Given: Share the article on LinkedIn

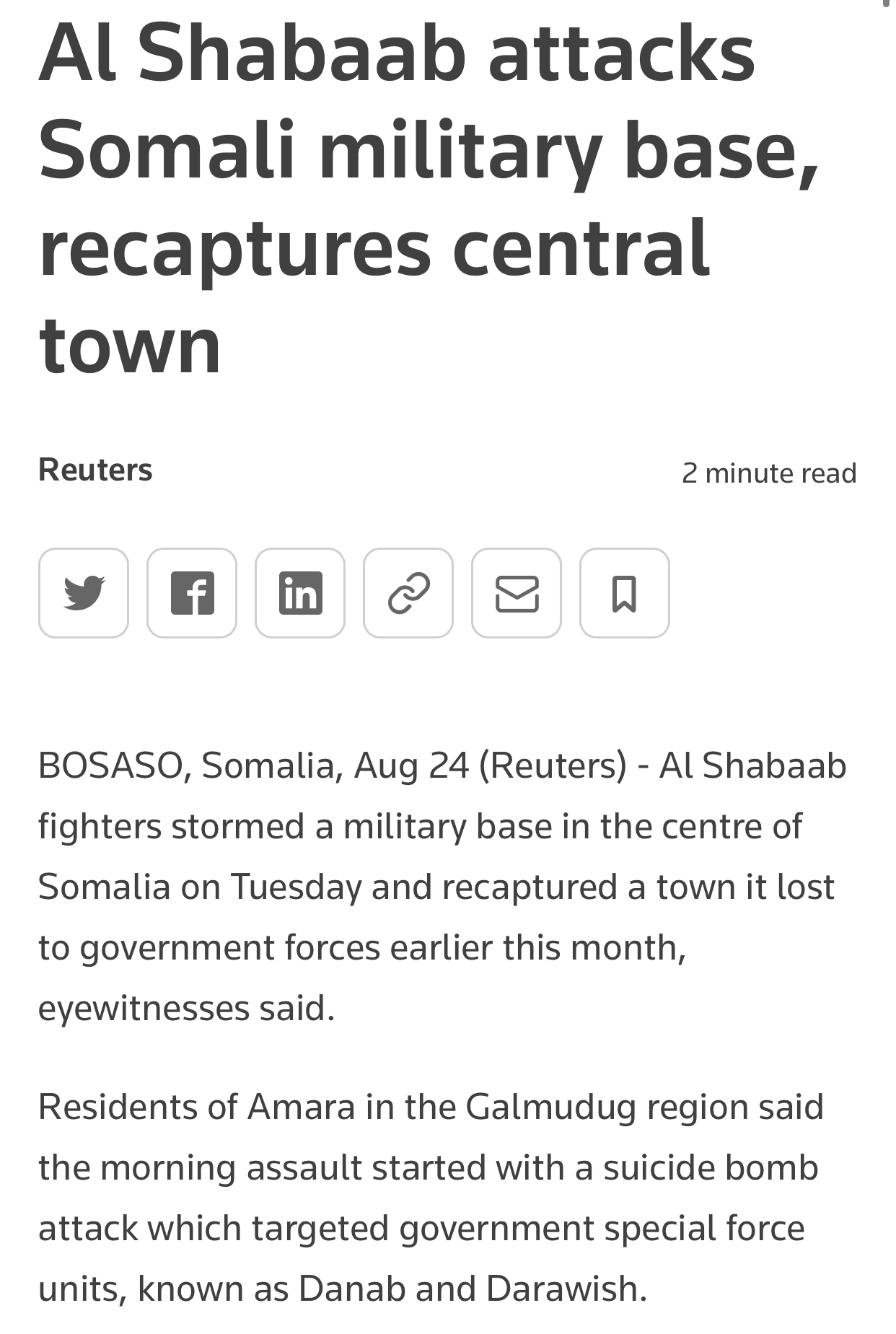Looking at the screenshot, I should tap(300, 593).
